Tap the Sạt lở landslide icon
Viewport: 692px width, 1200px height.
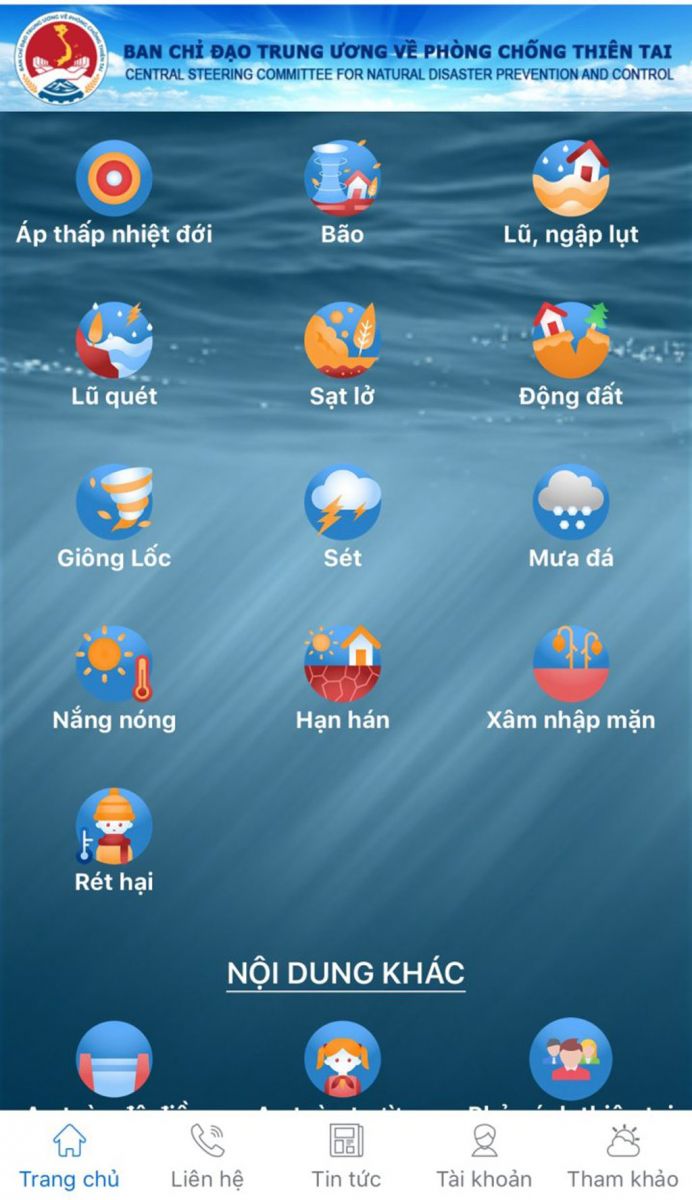tap(342, 340)
